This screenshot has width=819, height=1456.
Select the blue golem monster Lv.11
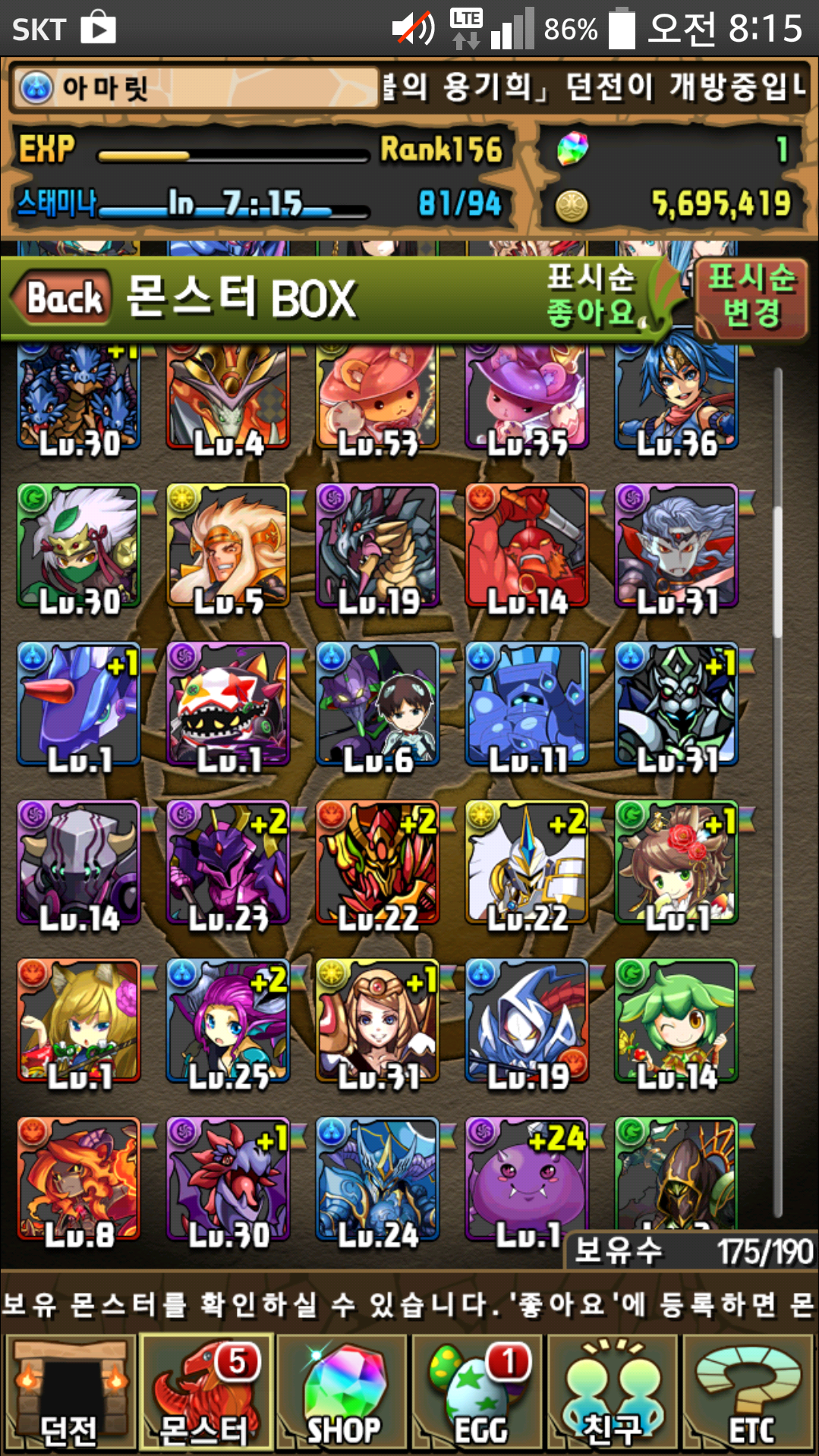[527, 704]
